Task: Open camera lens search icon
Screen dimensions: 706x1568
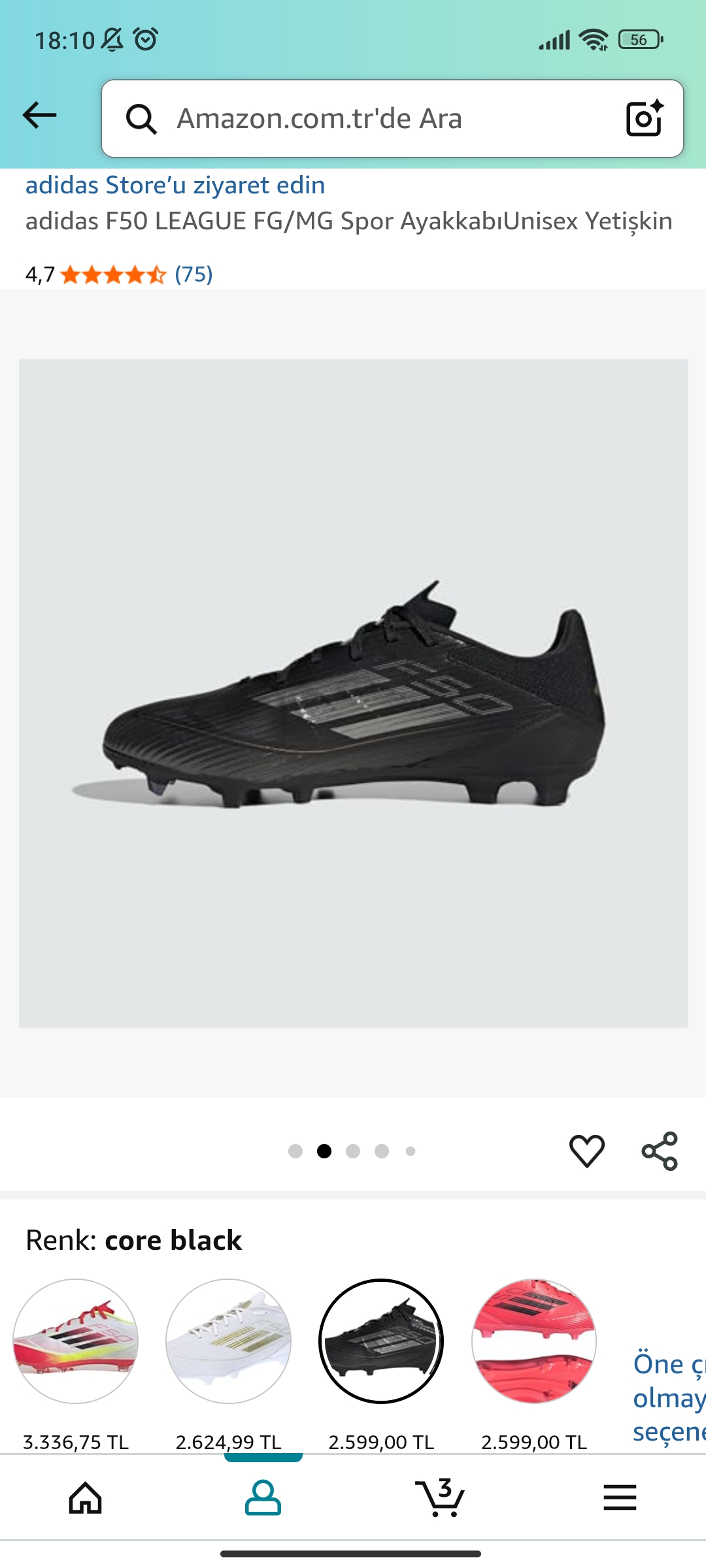Action: coord(645,118)
